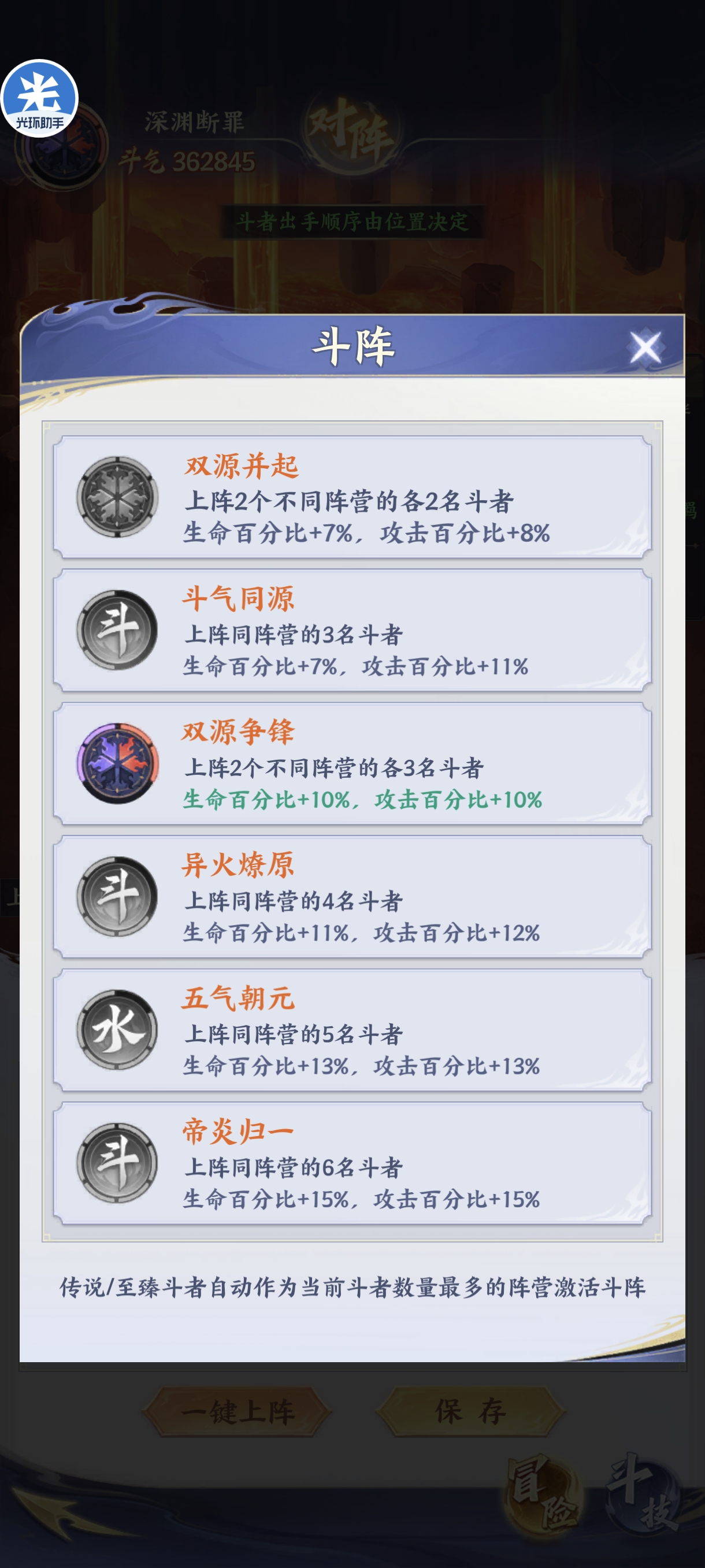Close the 斗阵 dialog
Screen dimensions: 705x1568
pyautogui.click(x=645, y=347)
